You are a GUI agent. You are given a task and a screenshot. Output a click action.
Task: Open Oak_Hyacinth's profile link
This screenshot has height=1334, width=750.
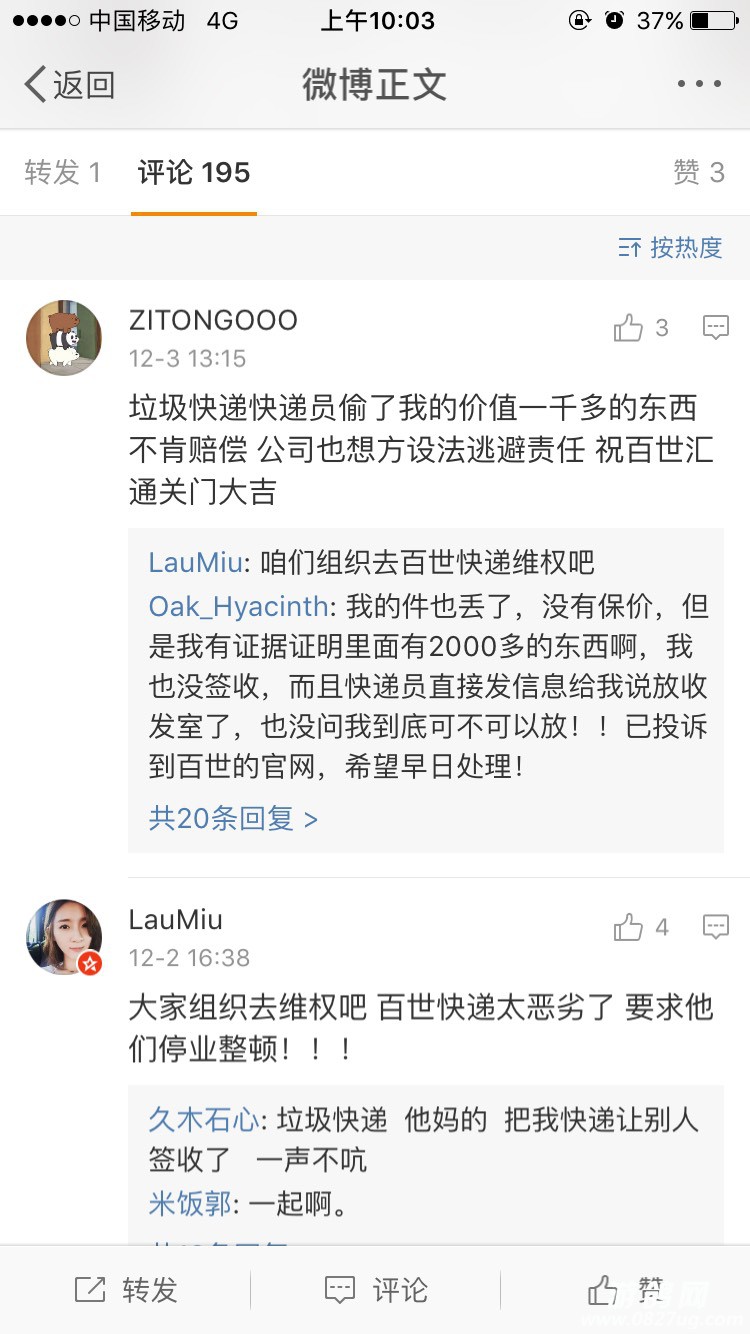pos(238,607)
